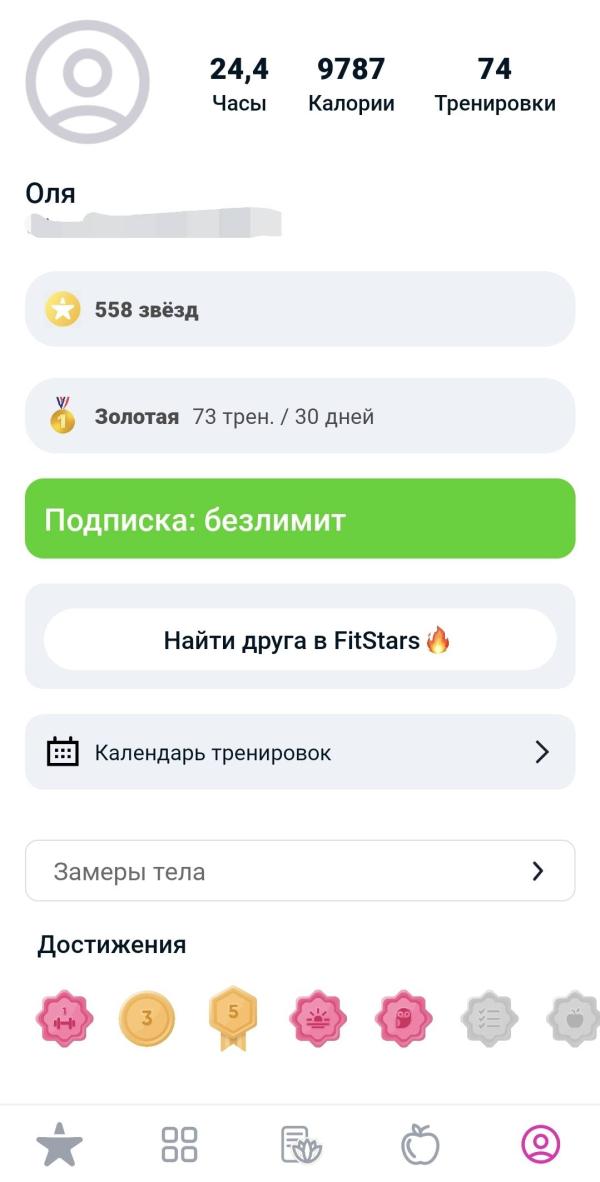The width and height of the screenshot is (600, 1182).
Task: Switch to the lotus document tab
Action: point(300,1144)
